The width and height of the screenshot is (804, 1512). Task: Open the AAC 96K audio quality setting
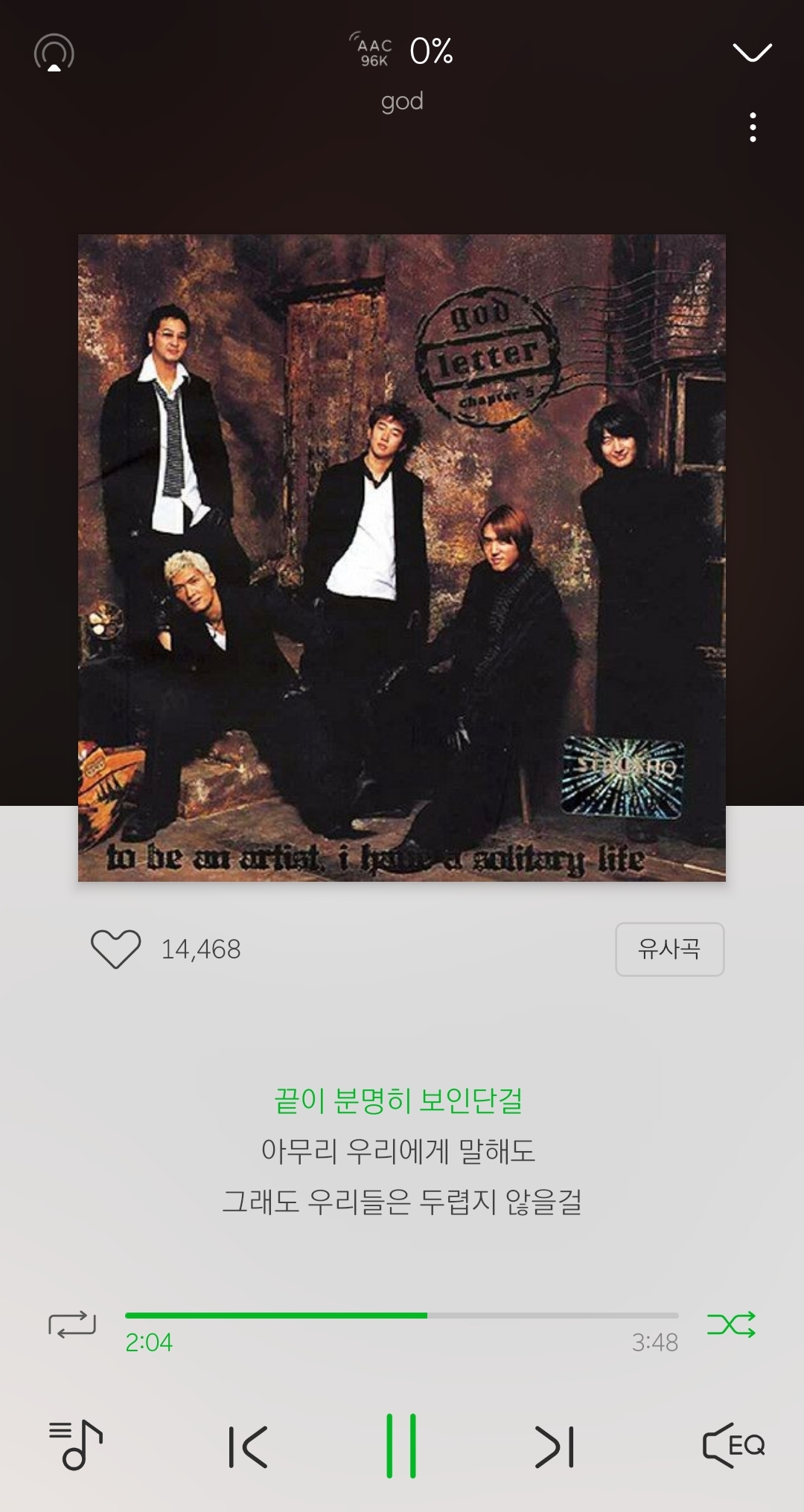(x=374, y=52)
